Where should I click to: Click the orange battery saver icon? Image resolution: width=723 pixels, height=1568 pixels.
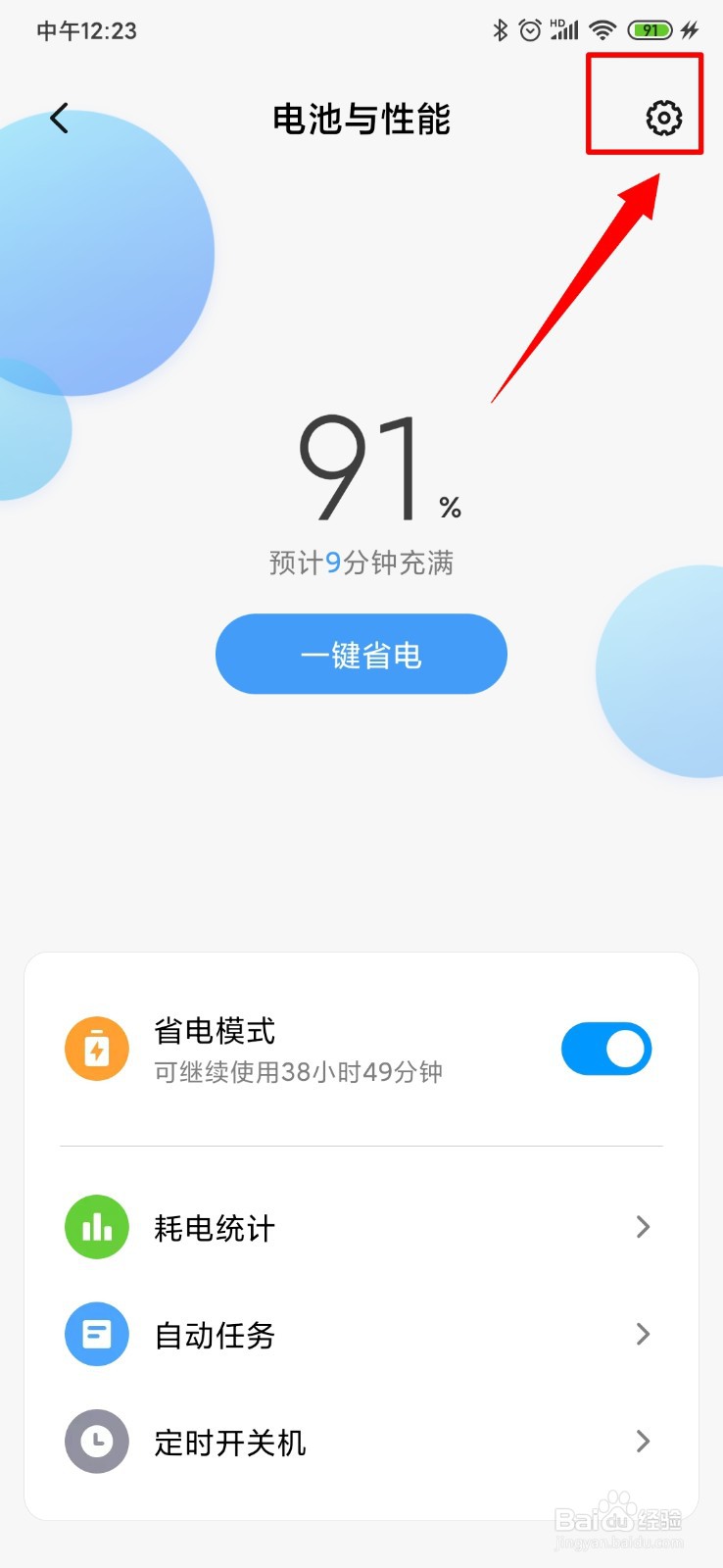click(96, 1048)
